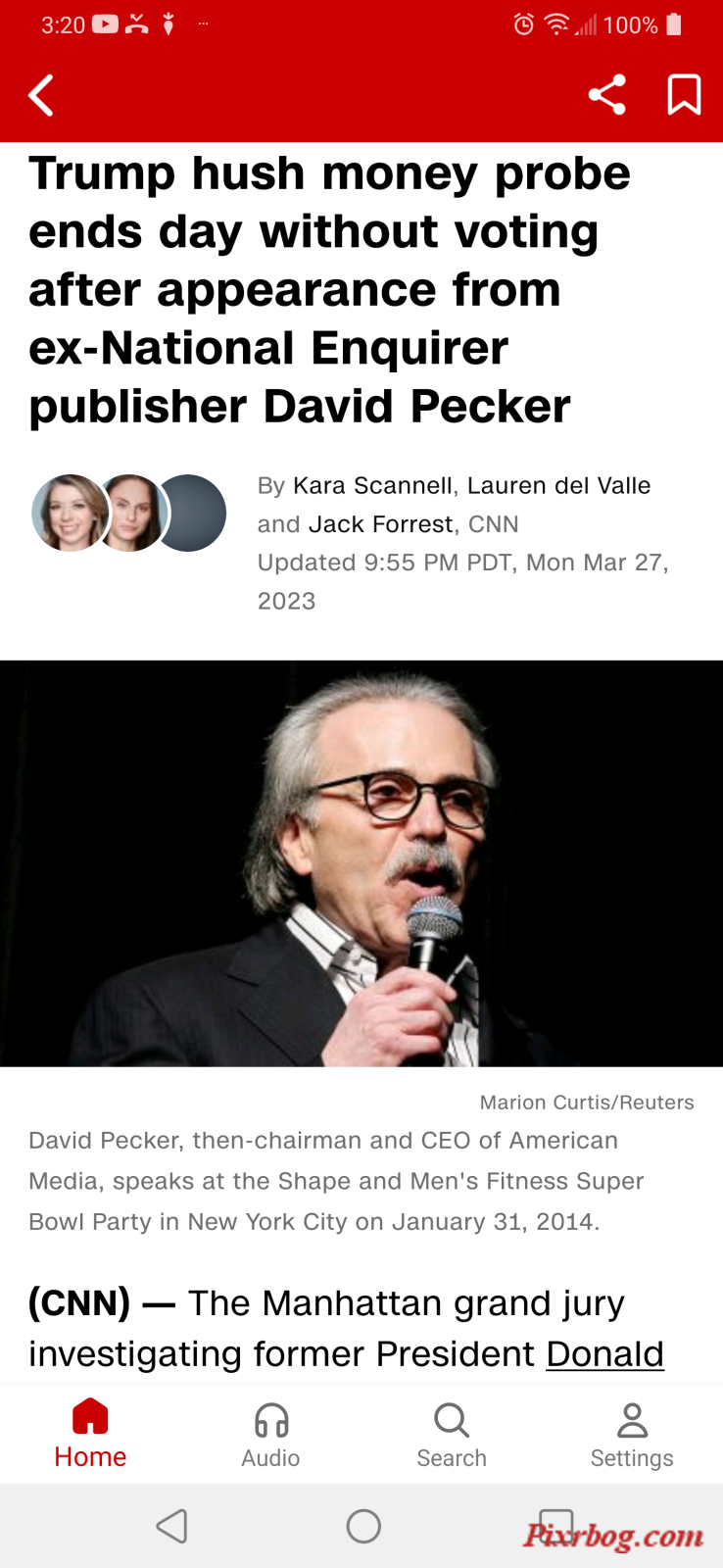Screen dimensions: 723x1568
Task: Share this article
Action: tap(606, 95)
